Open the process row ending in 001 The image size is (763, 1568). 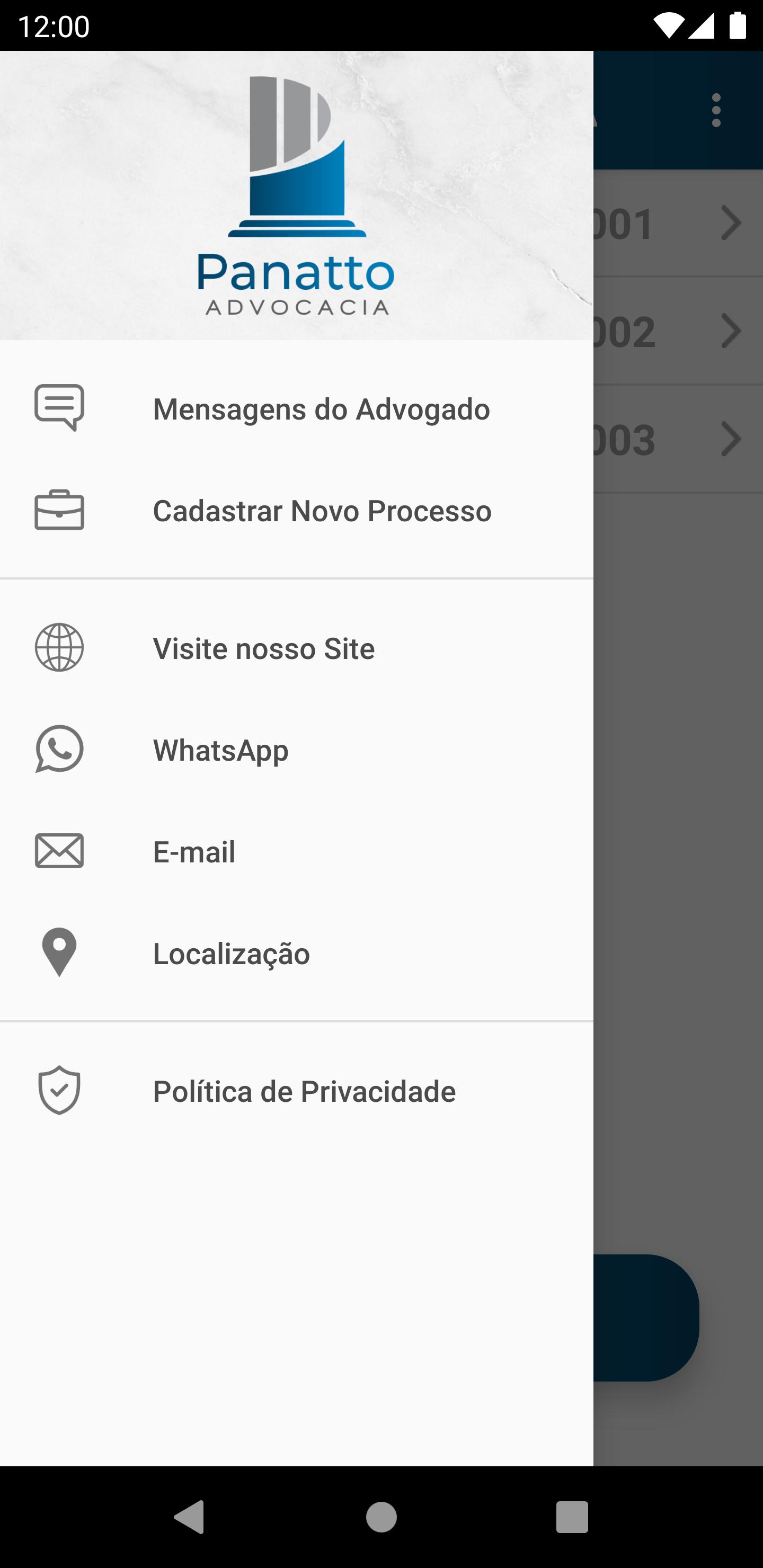click(x=678, y=224)
